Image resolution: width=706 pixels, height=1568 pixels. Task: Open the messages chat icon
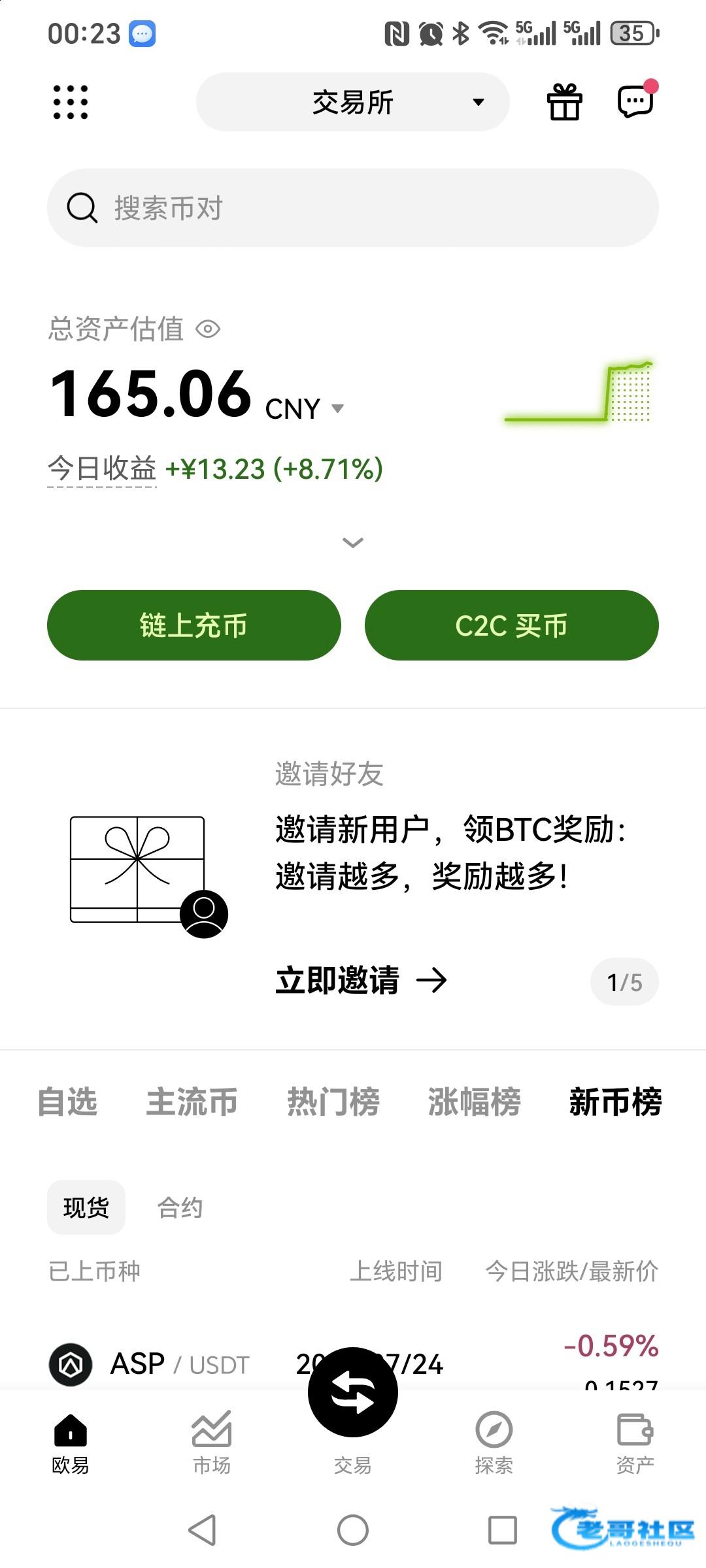point(635,101)
